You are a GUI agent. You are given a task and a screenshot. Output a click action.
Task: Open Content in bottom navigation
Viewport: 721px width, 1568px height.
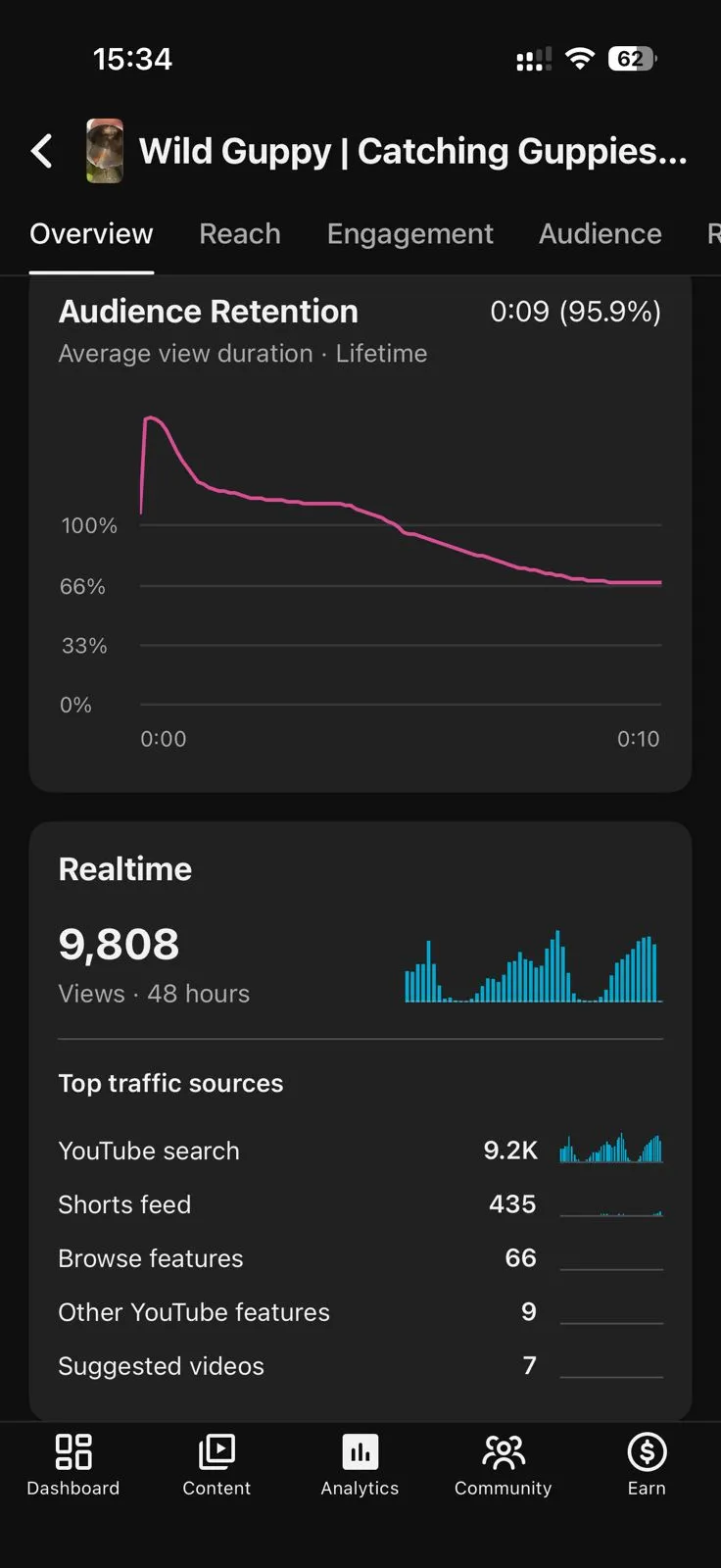point(216,1465)
